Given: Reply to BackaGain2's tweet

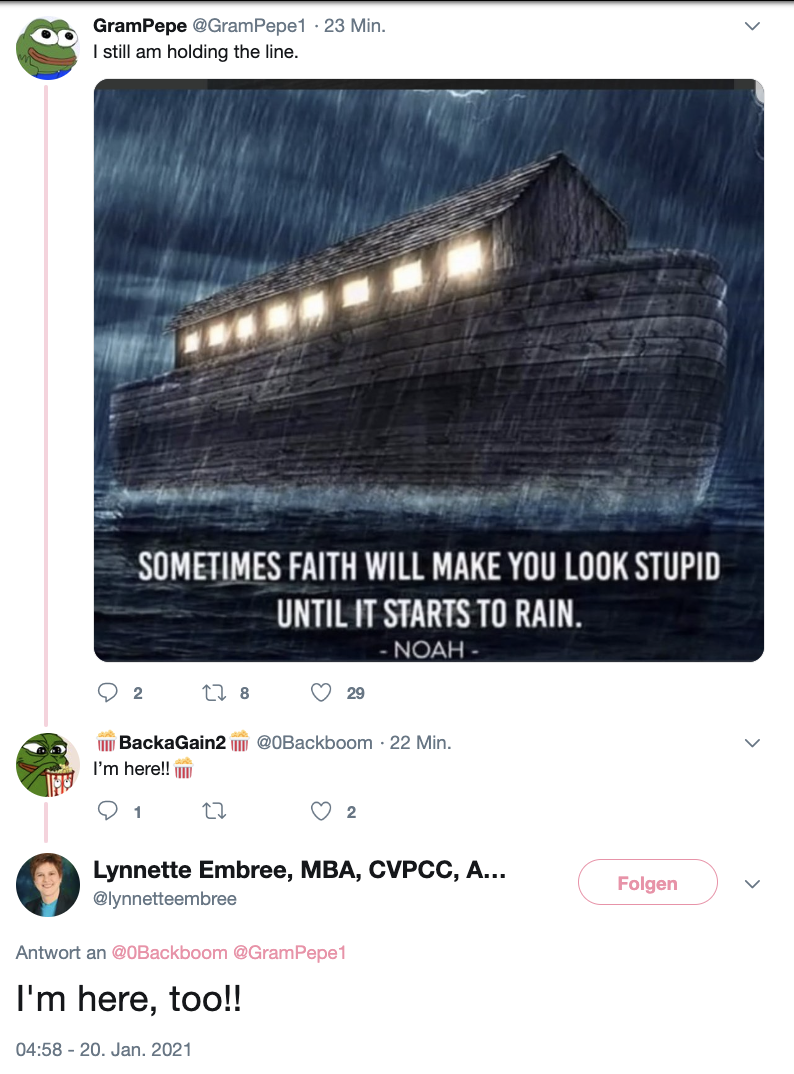Looking at the screenshot, I should pos(108,812).
